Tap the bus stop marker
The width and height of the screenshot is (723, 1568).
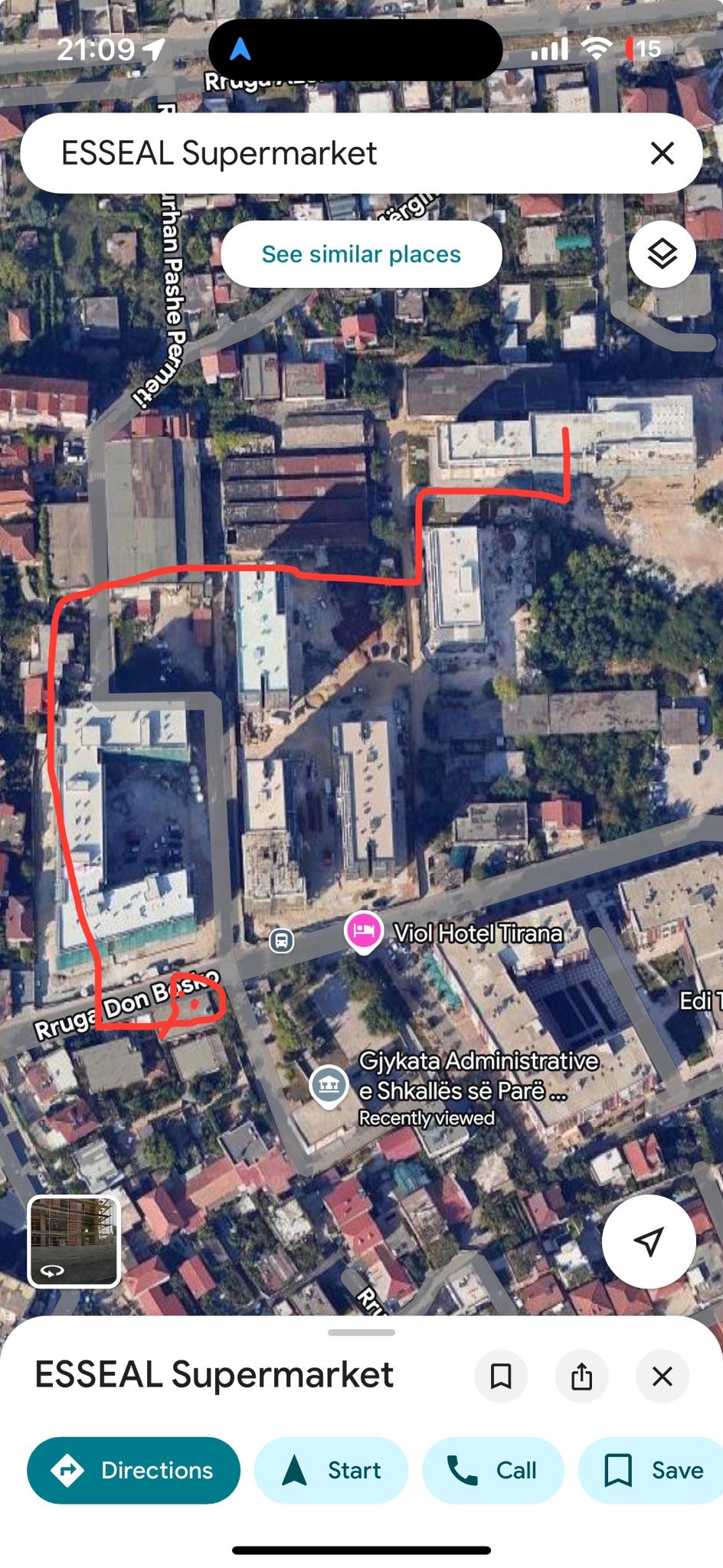(x=281, y=939)
